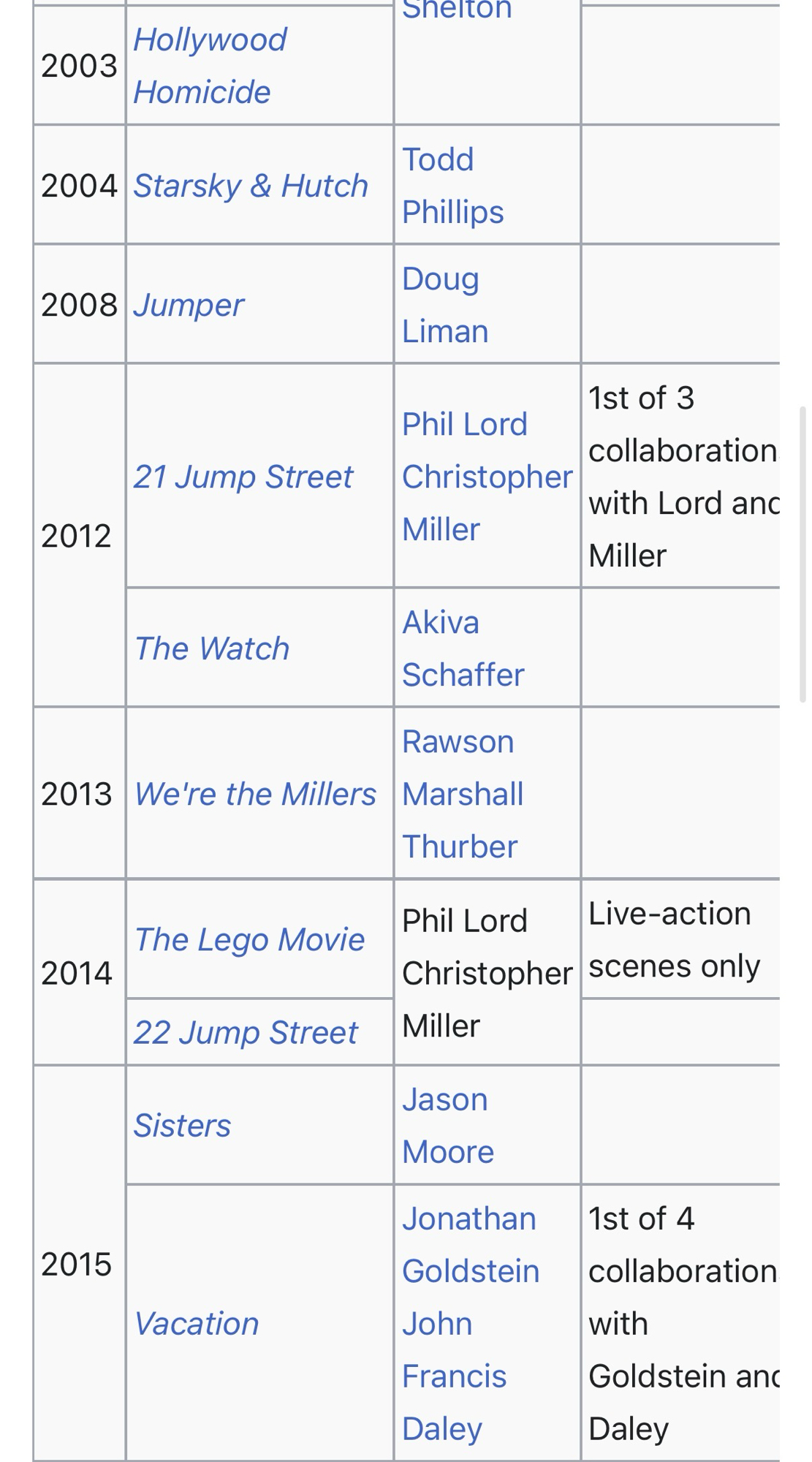Open the We're the Millers link

pyautogui.click(x=255, y=794)
